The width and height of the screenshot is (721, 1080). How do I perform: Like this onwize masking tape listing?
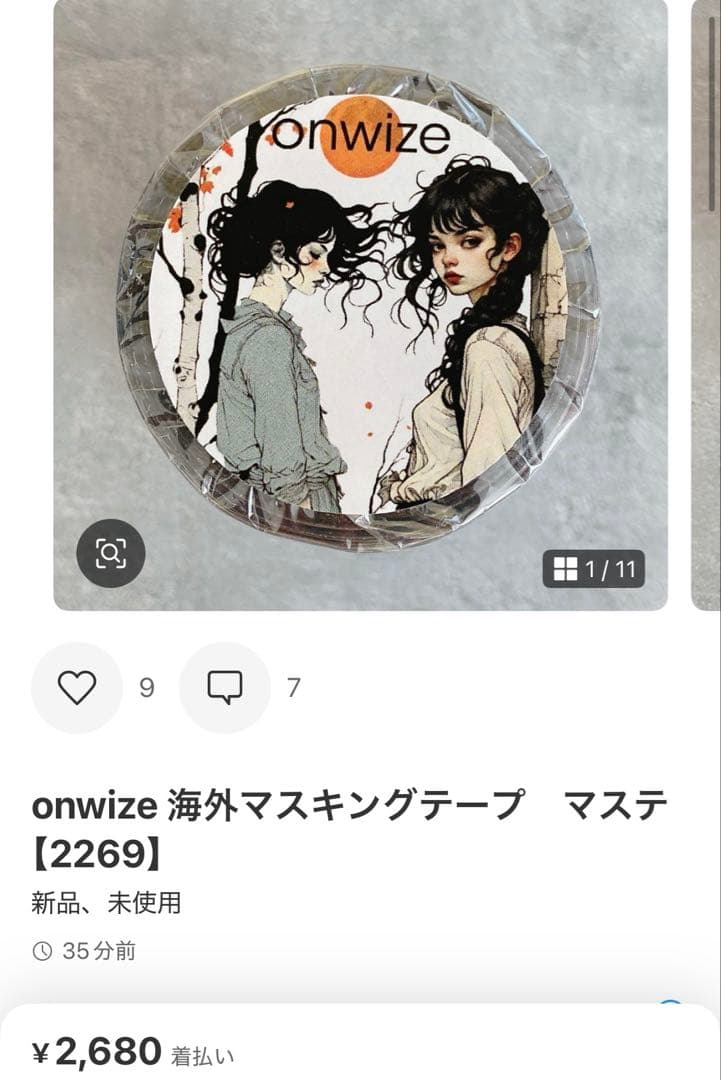pos(77,688)
